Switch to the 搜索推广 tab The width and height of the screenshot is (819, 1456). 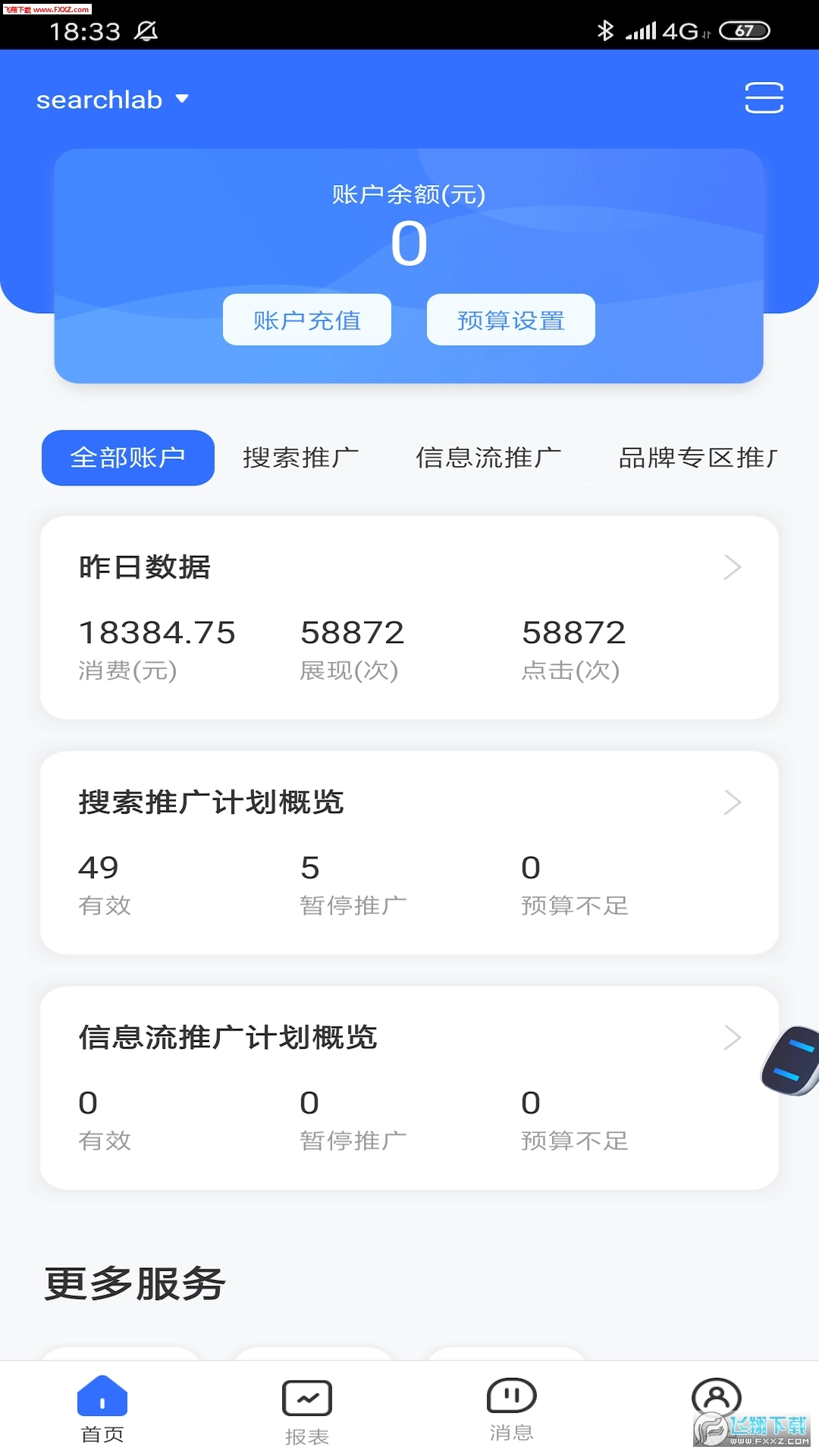click(300, 457)
